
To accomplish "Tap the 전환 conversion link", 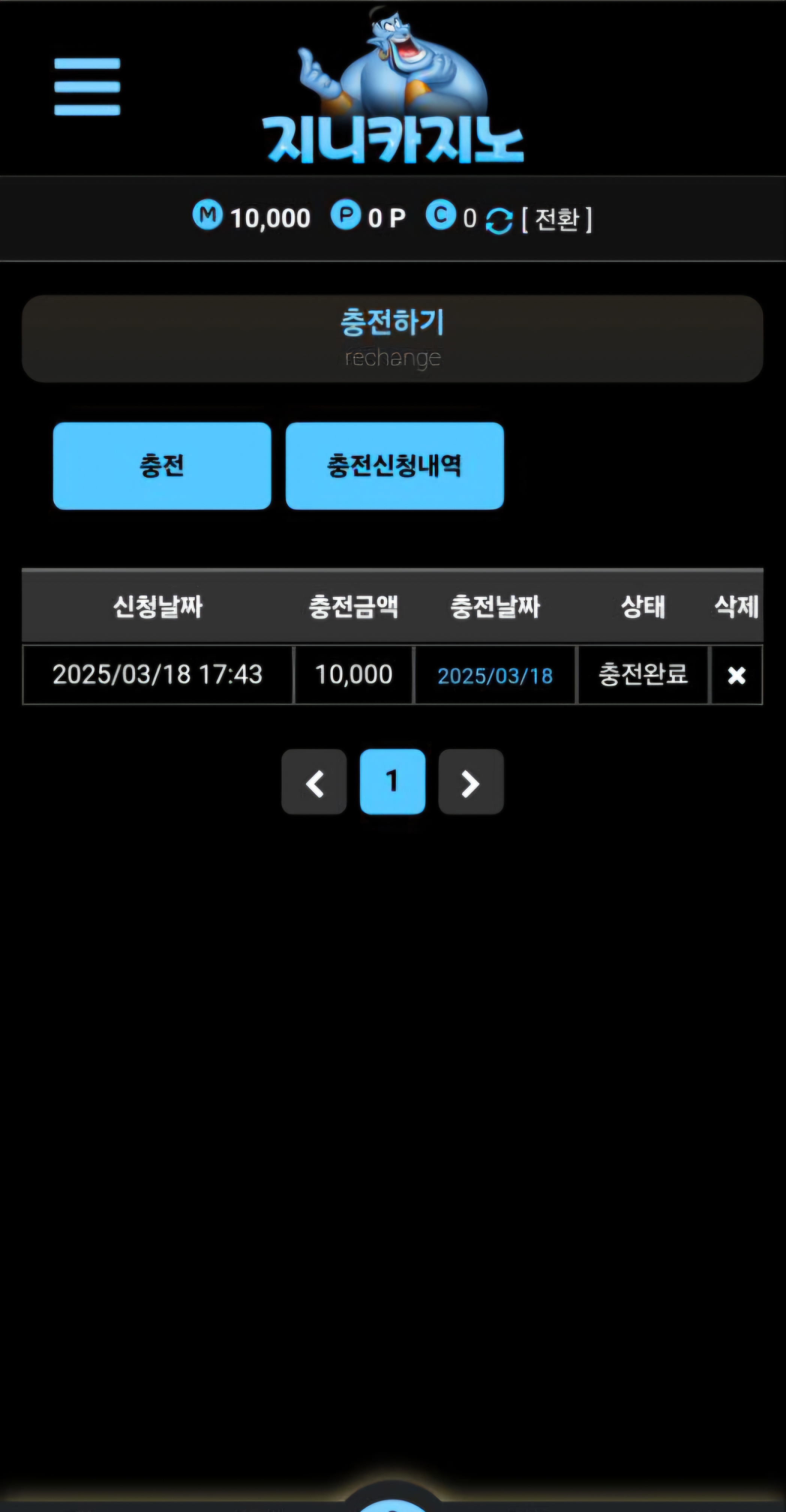I will 556,219.
